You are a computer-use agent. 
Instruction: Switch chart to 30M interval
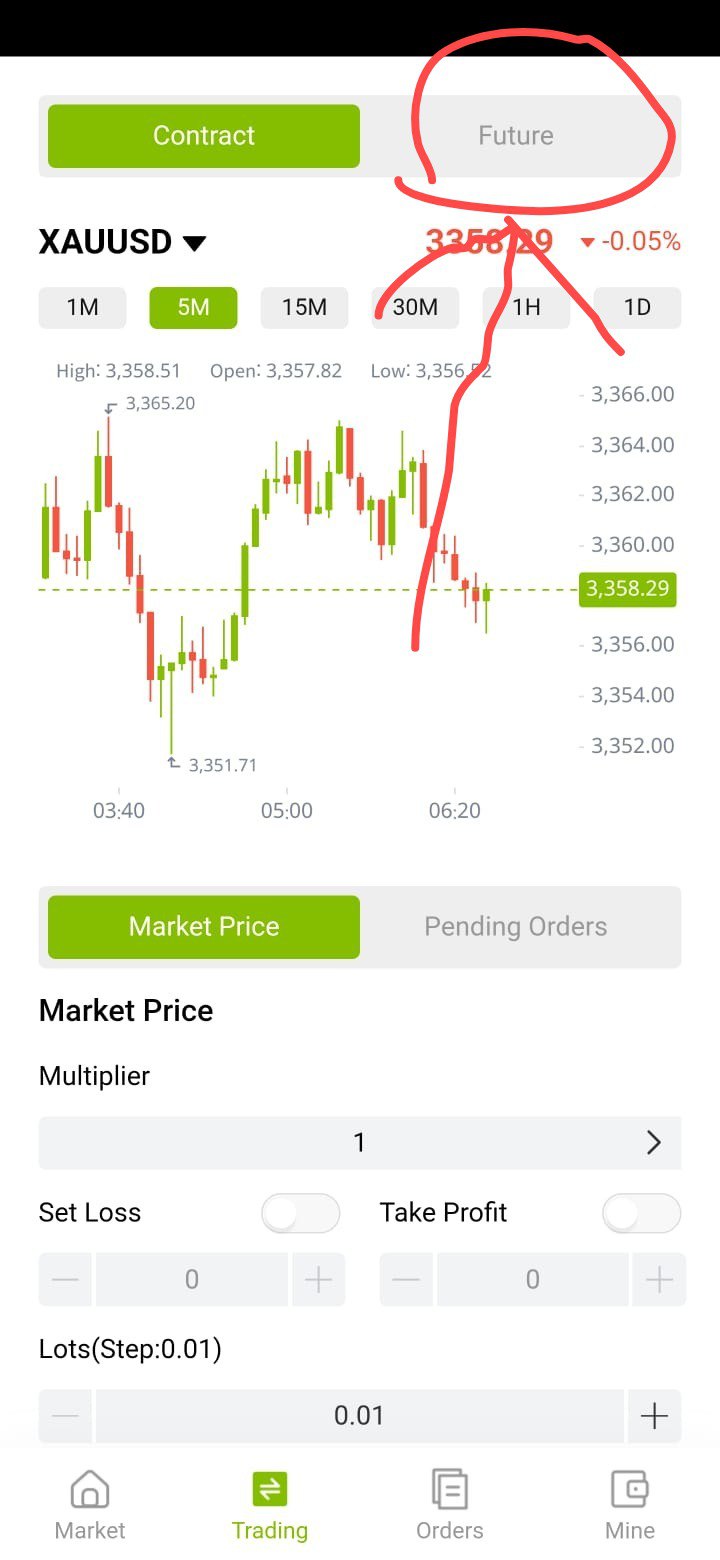[416, 308]
